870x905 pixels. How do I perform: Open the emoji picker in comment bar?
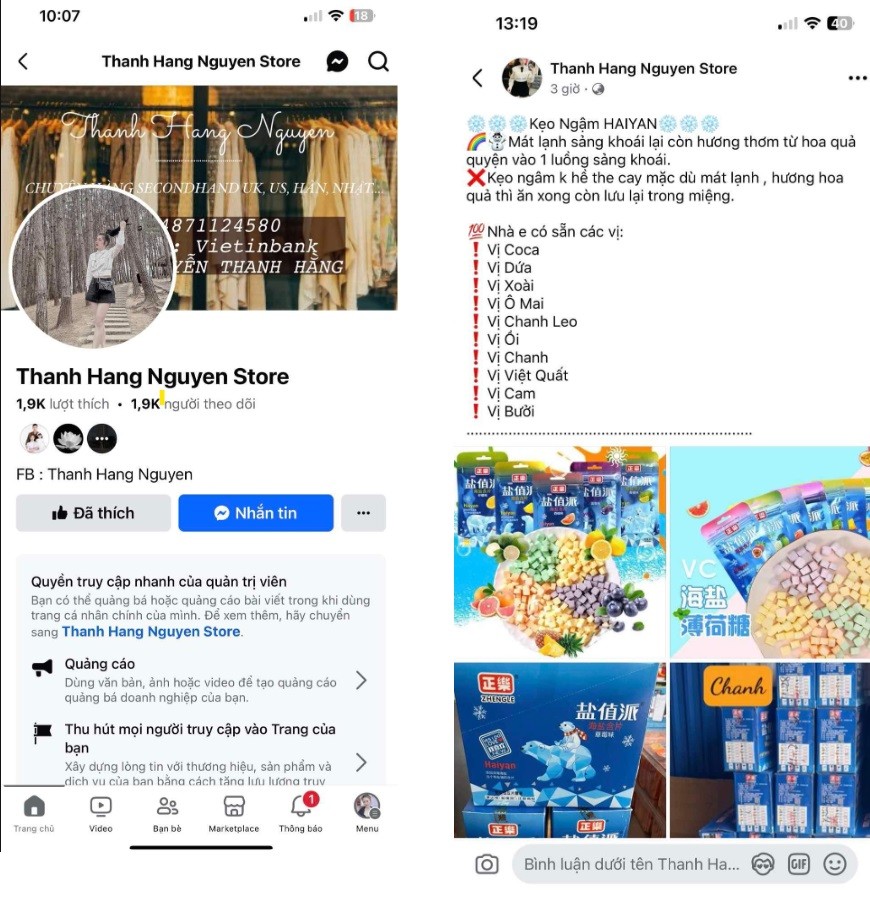[835, 864]
